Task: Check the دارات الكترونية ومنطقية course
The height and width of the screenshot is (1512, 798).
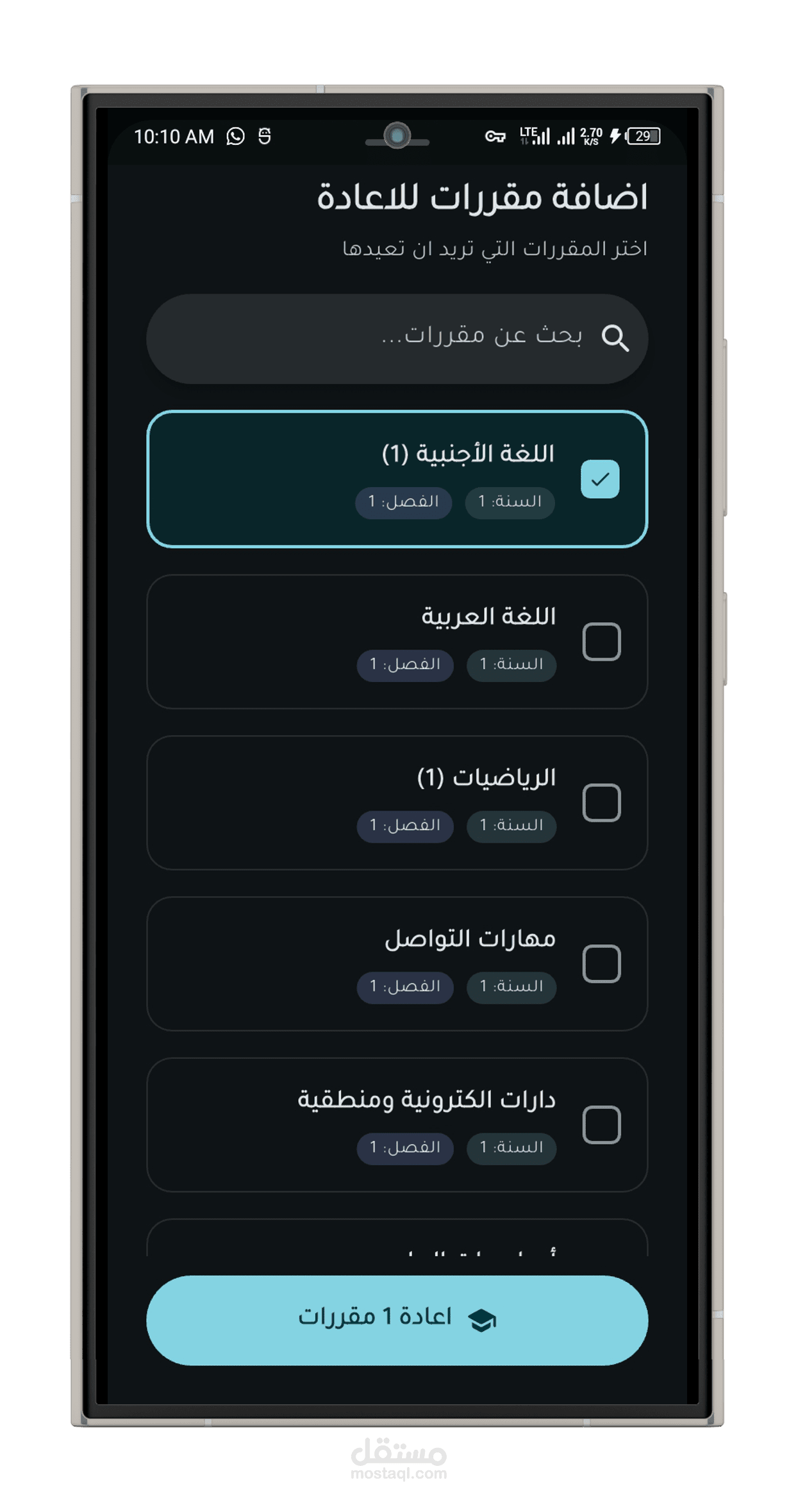Action: [x=601, y=1124]
